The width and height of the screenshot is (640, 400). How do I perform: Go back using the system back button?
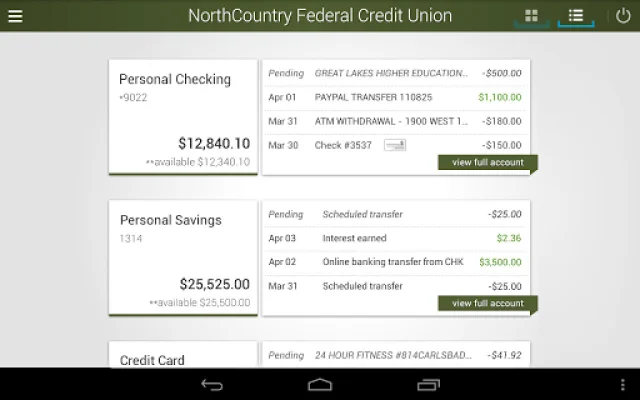coord(212,384)
